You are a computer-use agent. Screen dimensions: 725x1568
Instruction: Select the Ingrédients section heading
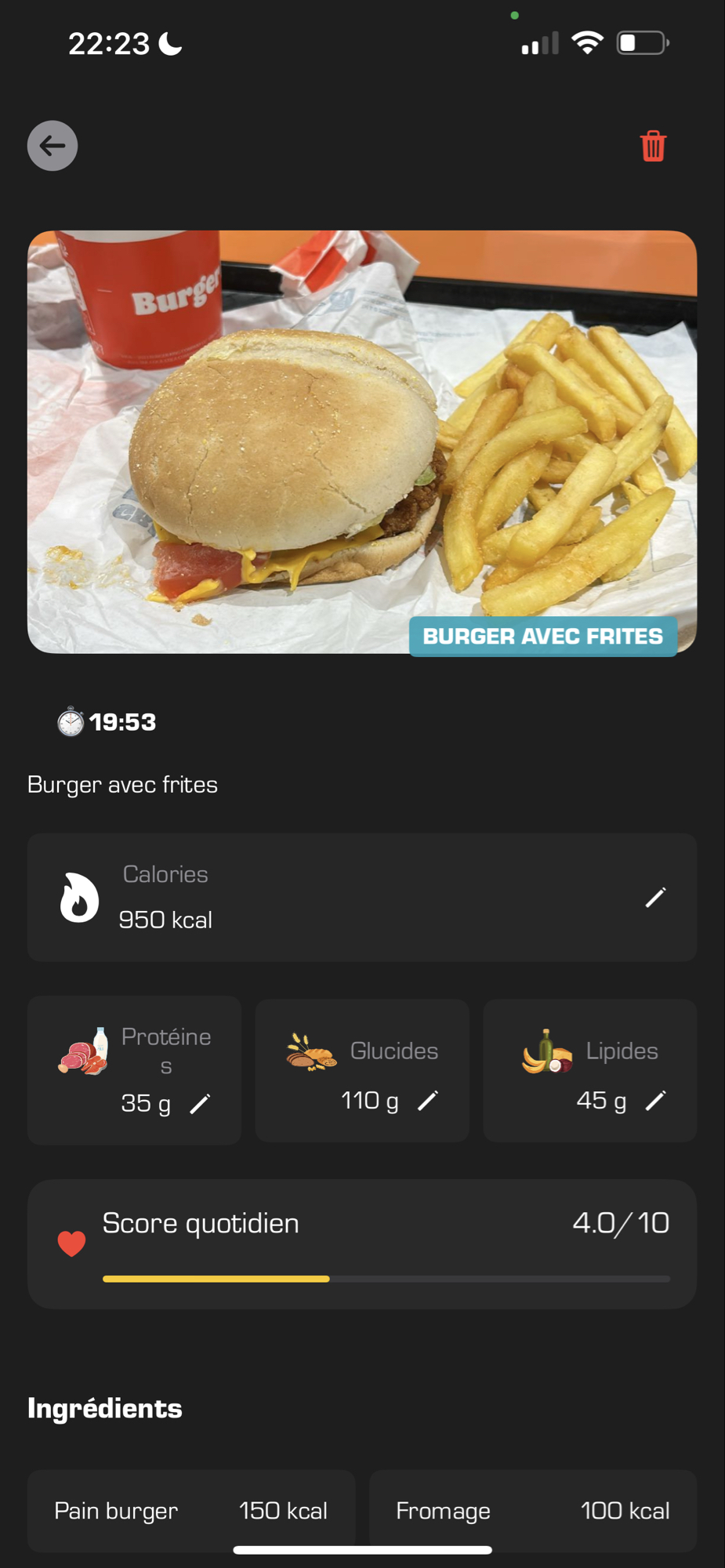[x=104, y=1407]
